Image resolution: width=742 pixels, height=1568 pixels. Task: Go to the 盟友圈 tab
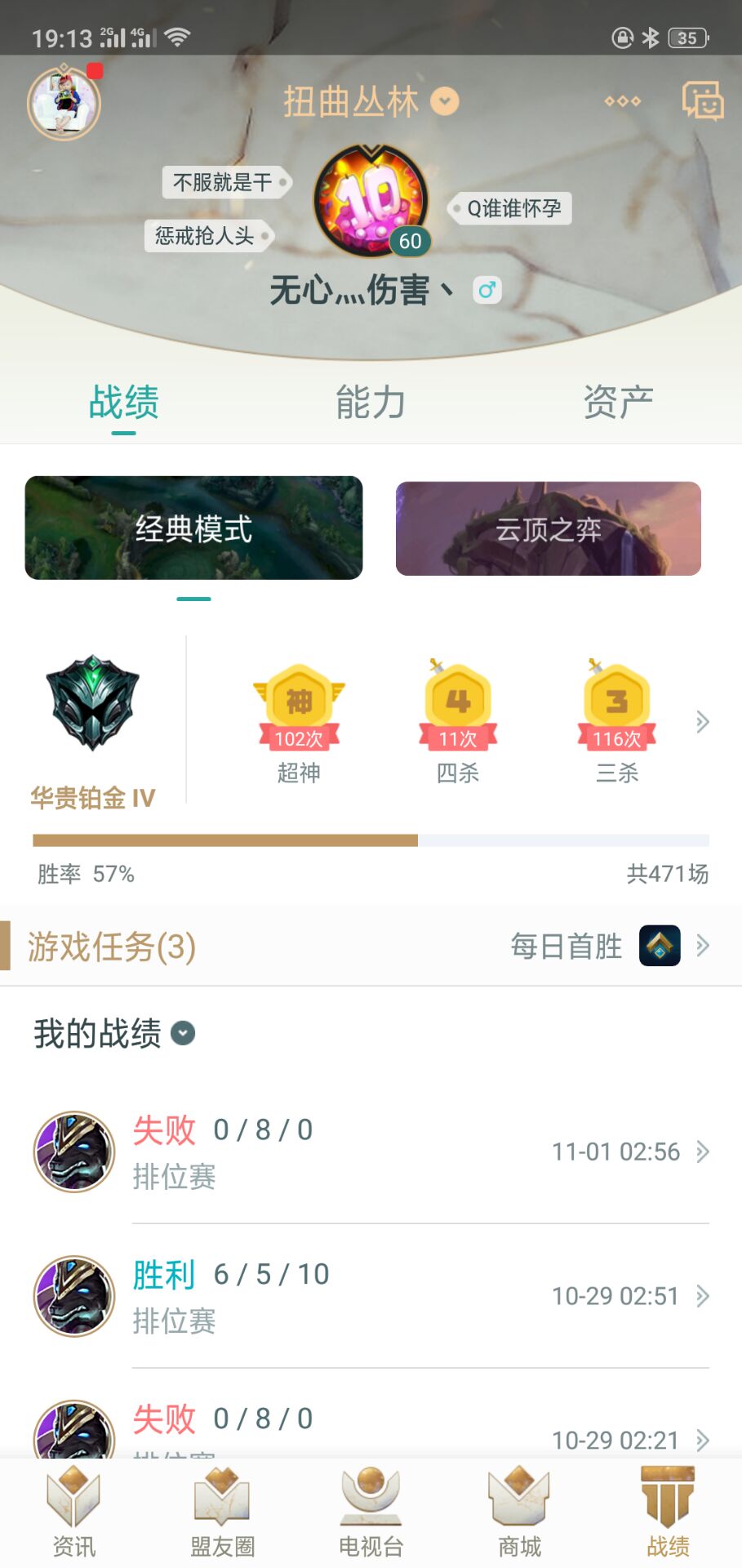tap(222, 1513)
